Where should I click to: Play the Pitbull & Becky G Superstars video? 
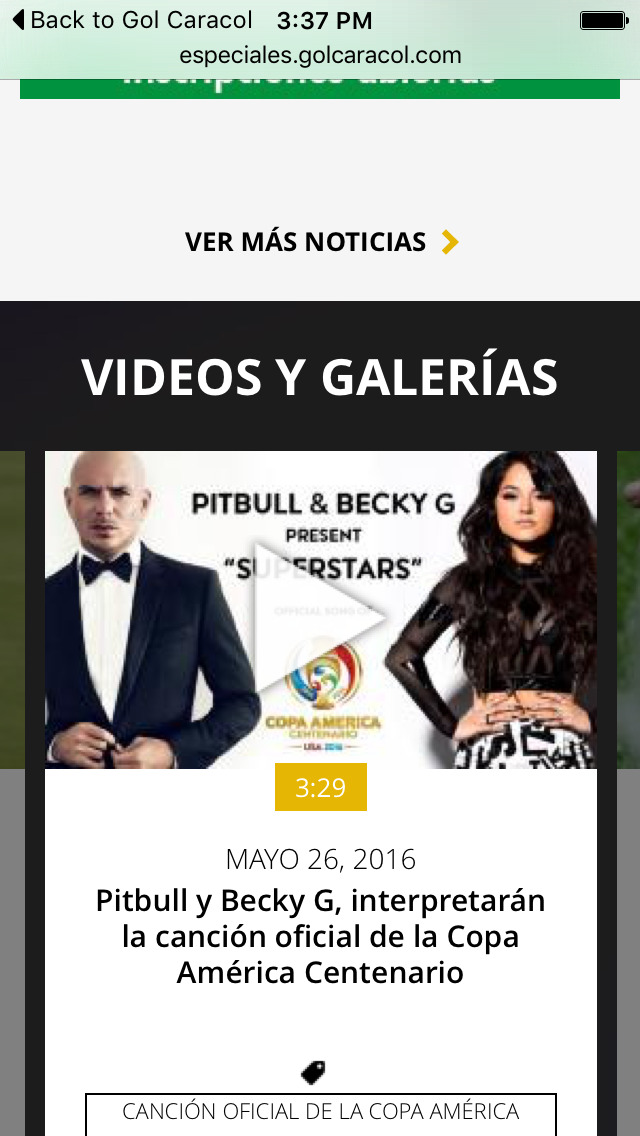(321, 610)
